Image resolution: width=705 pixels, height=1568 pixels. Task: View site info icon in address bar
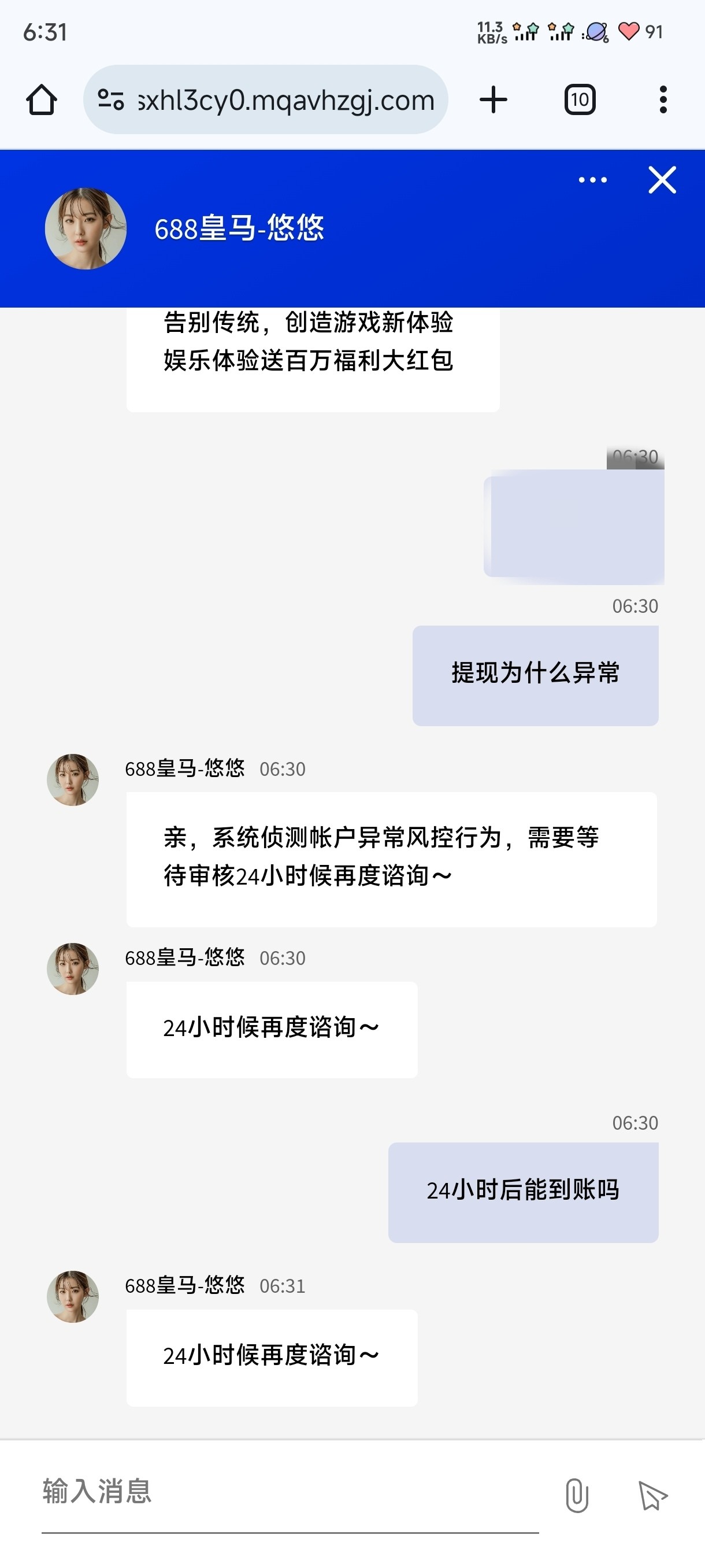[x=112, y=100]
